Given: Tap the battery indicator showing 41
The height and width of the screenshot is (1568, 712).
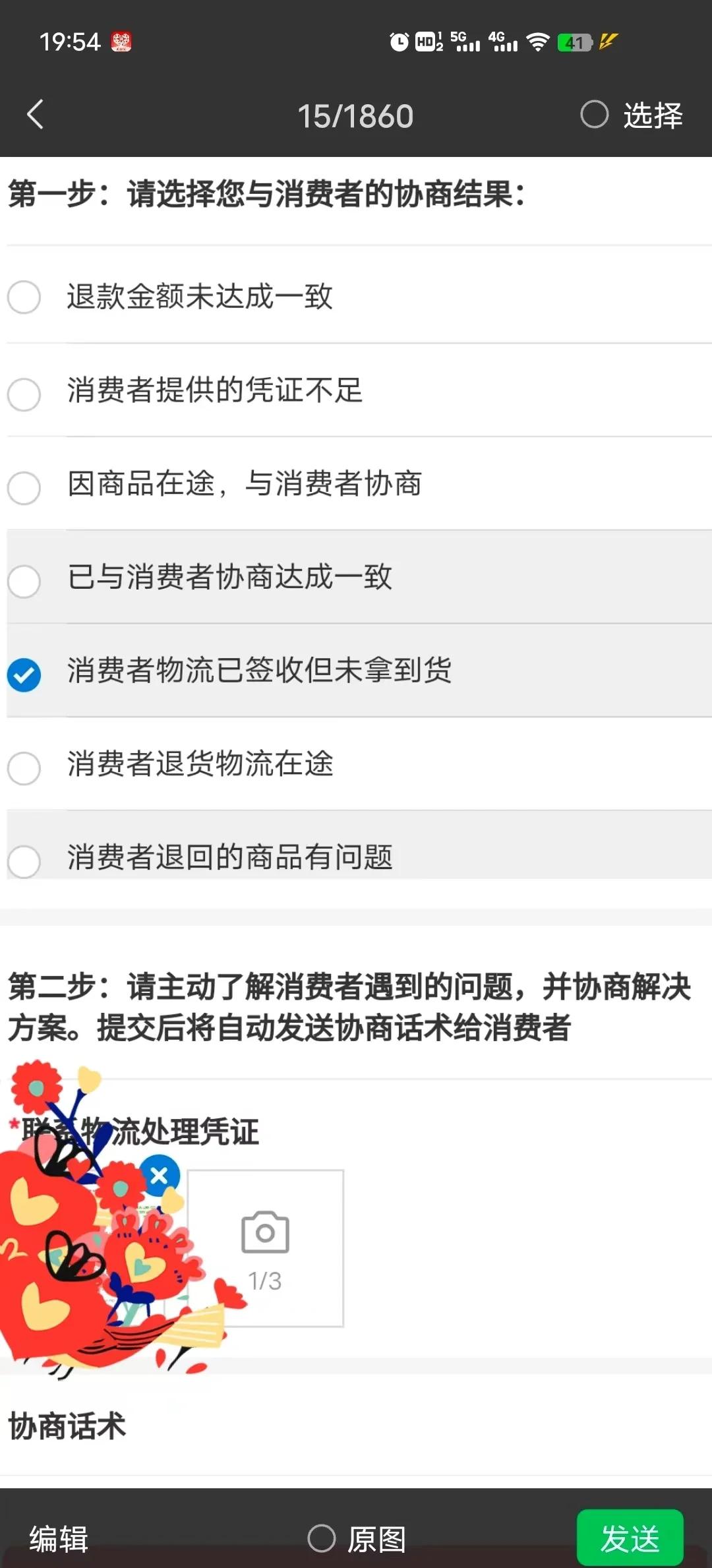Looking at the screenshot, I should pos(573,42).
